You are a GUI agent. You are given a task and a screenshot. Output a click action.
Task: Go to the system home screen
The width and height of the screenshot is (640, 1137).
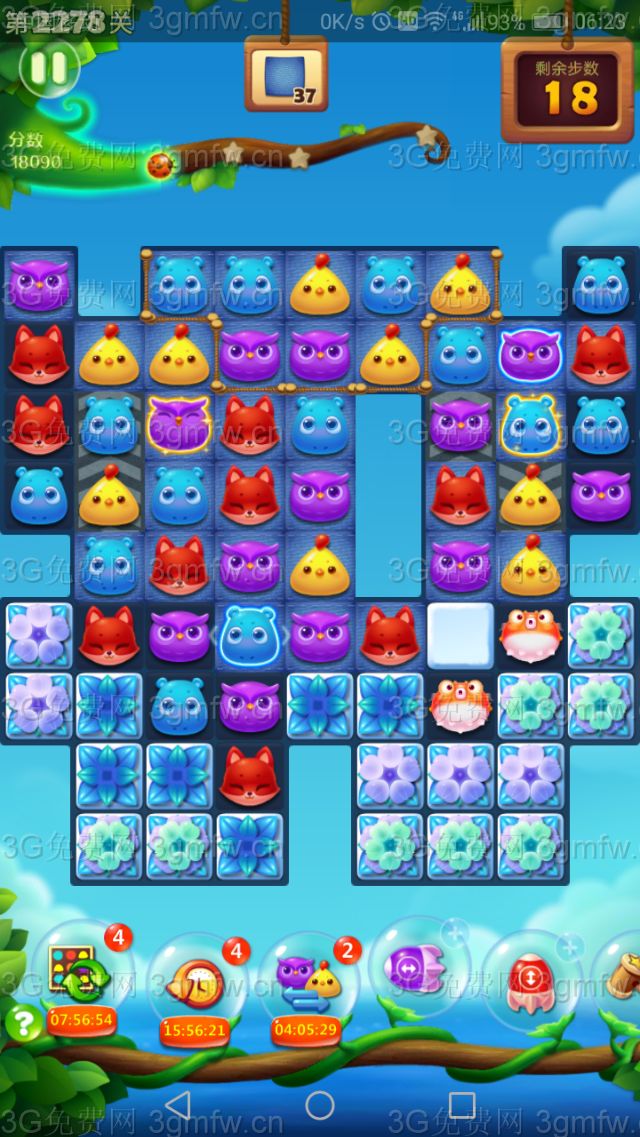pyautogui.click(x=320, y=1105)
